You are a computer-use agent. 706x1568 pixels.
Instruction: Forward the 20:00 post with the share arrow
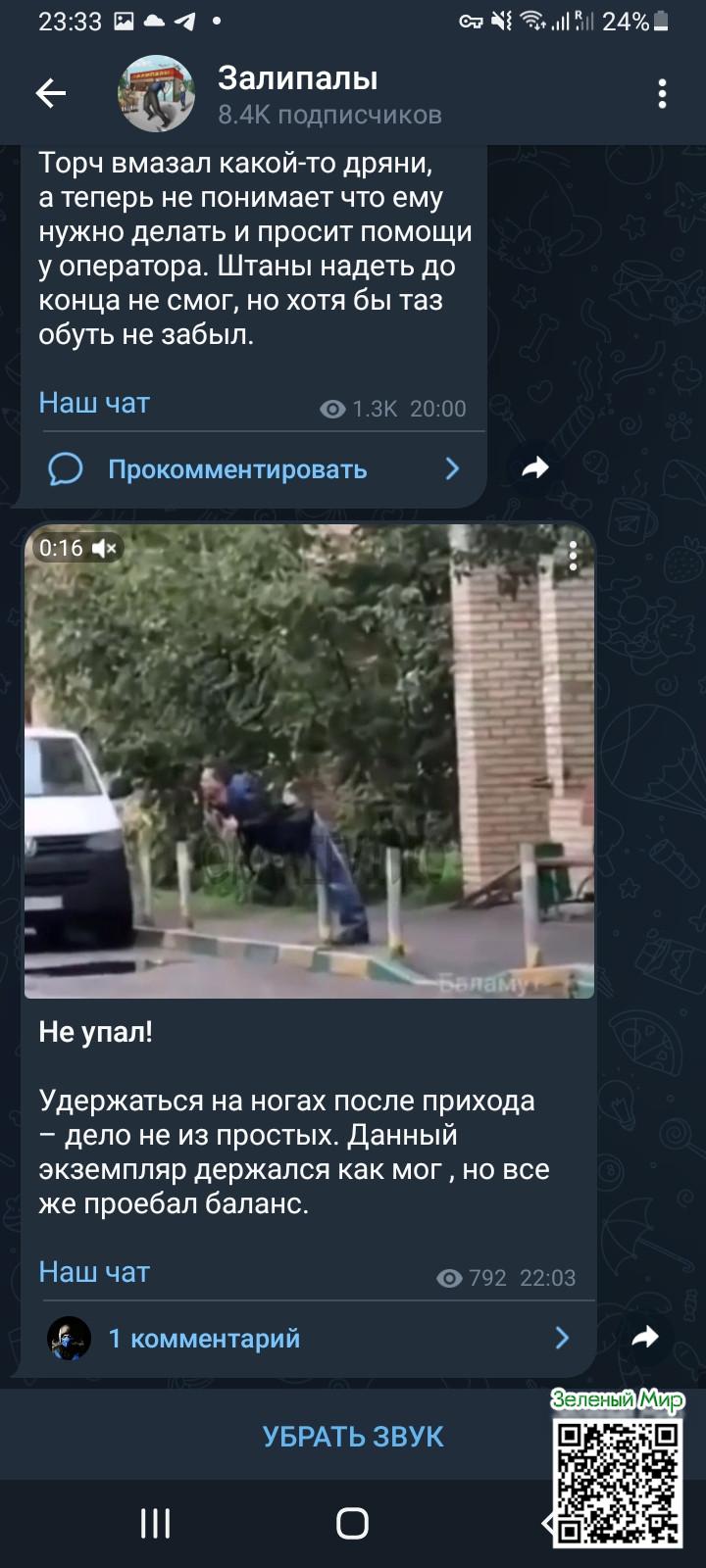click(x=535, y=468)
